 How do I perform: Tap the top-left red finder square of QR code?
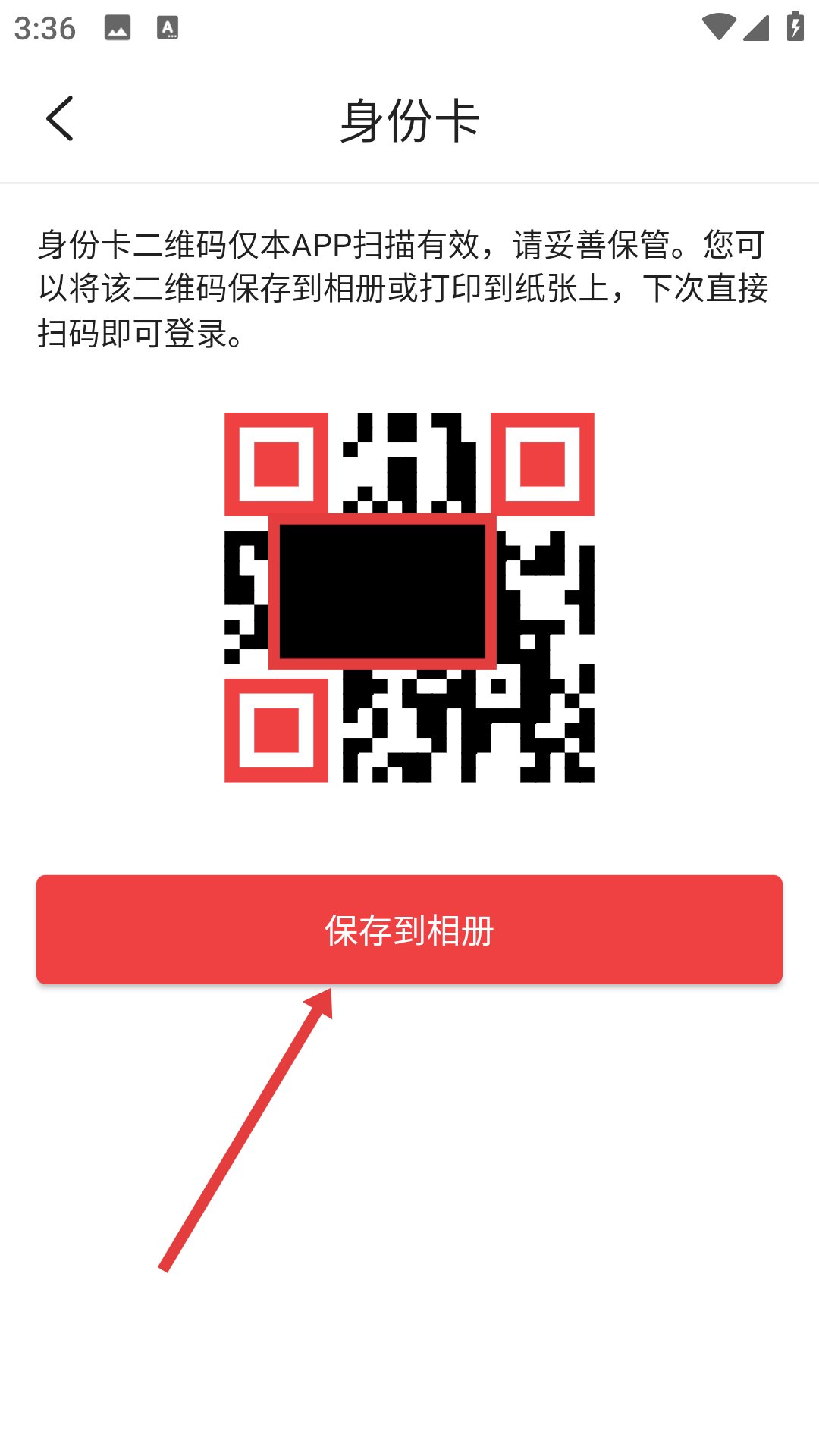pyautogui.click(x=275, y=465)
